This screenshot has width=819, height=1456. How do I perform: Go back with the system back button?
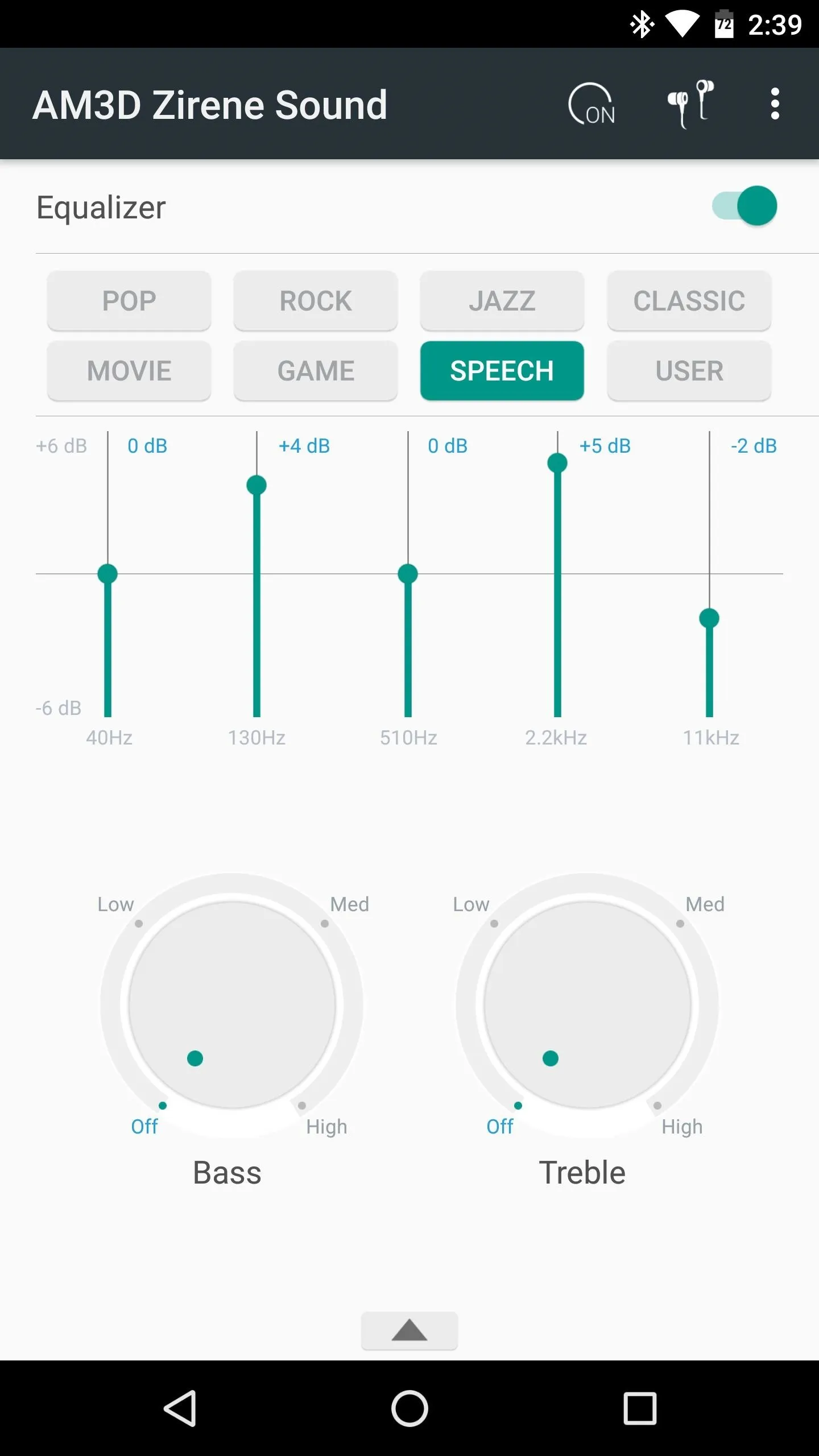(x=180, y=1408)
